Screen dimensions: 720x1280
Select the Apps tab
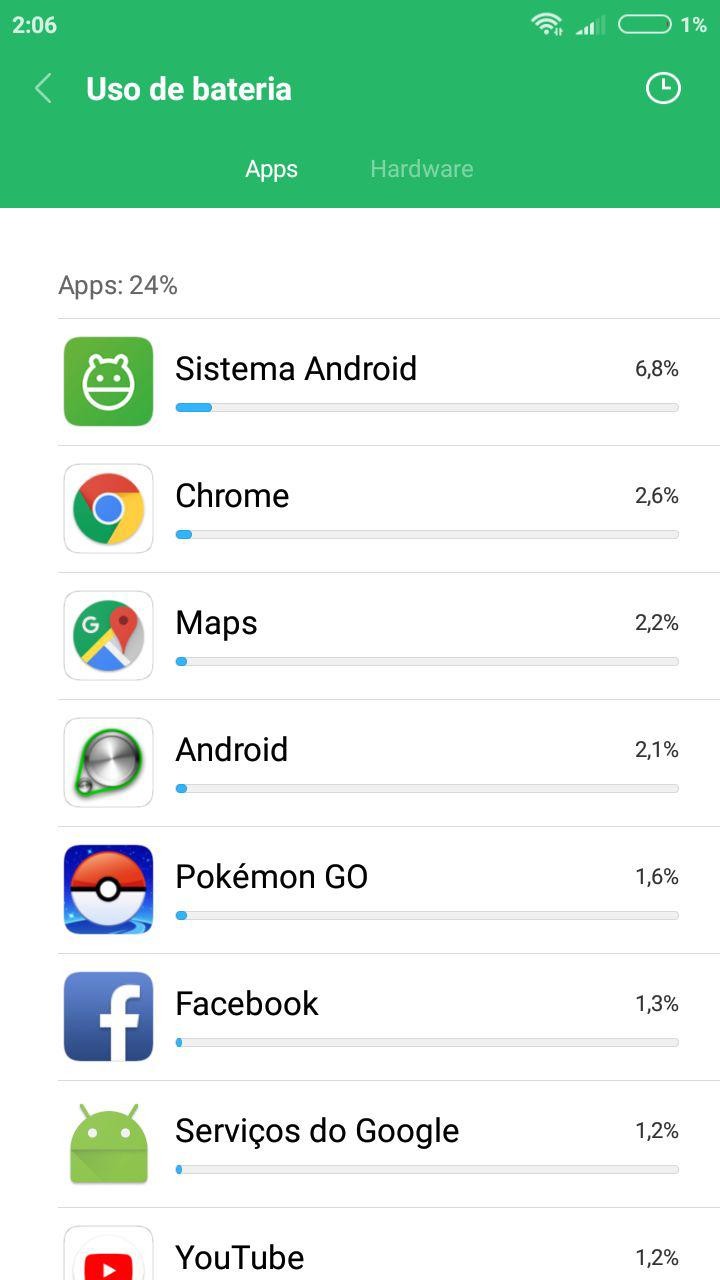271,169
